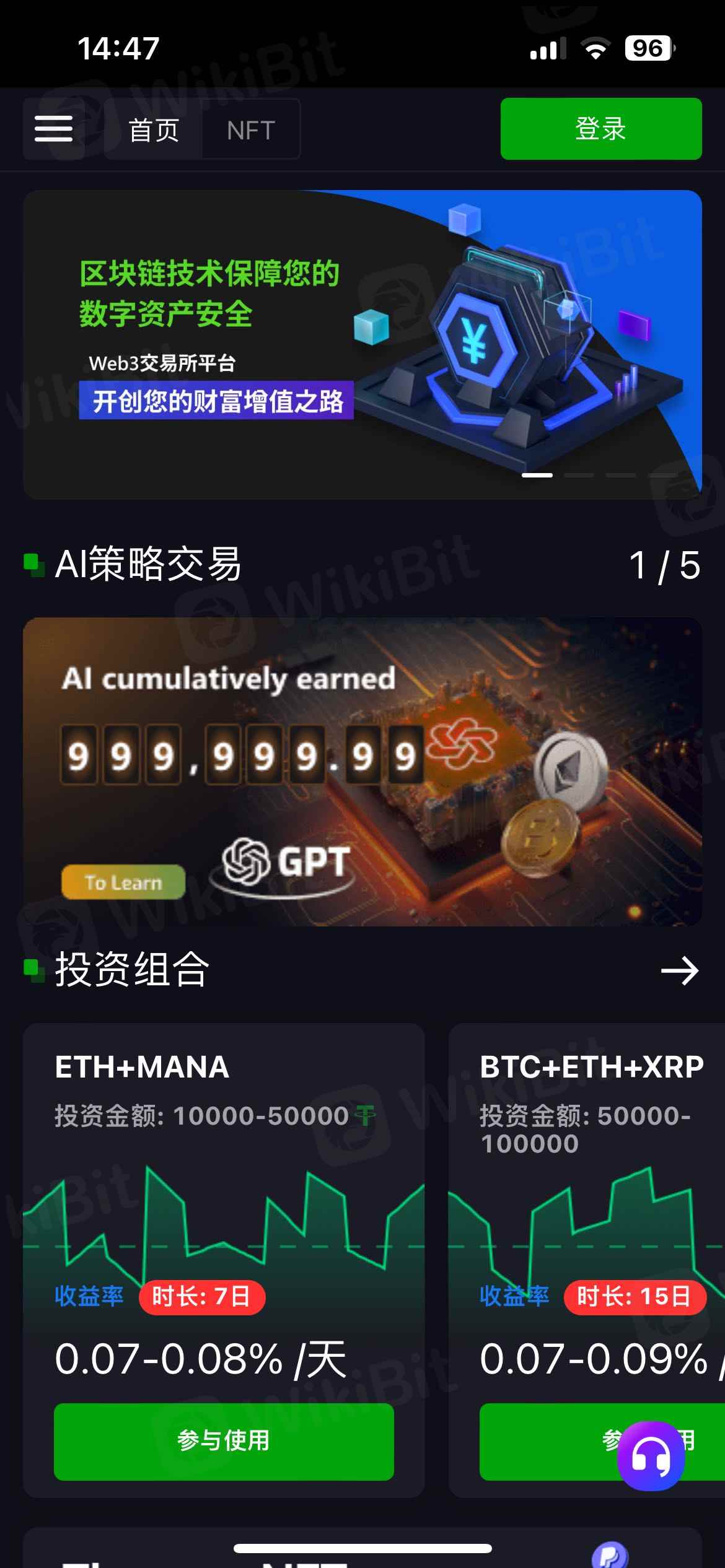
Task: Tap the To Learn button
Action: pyautogui.click(x=123, y=882)
